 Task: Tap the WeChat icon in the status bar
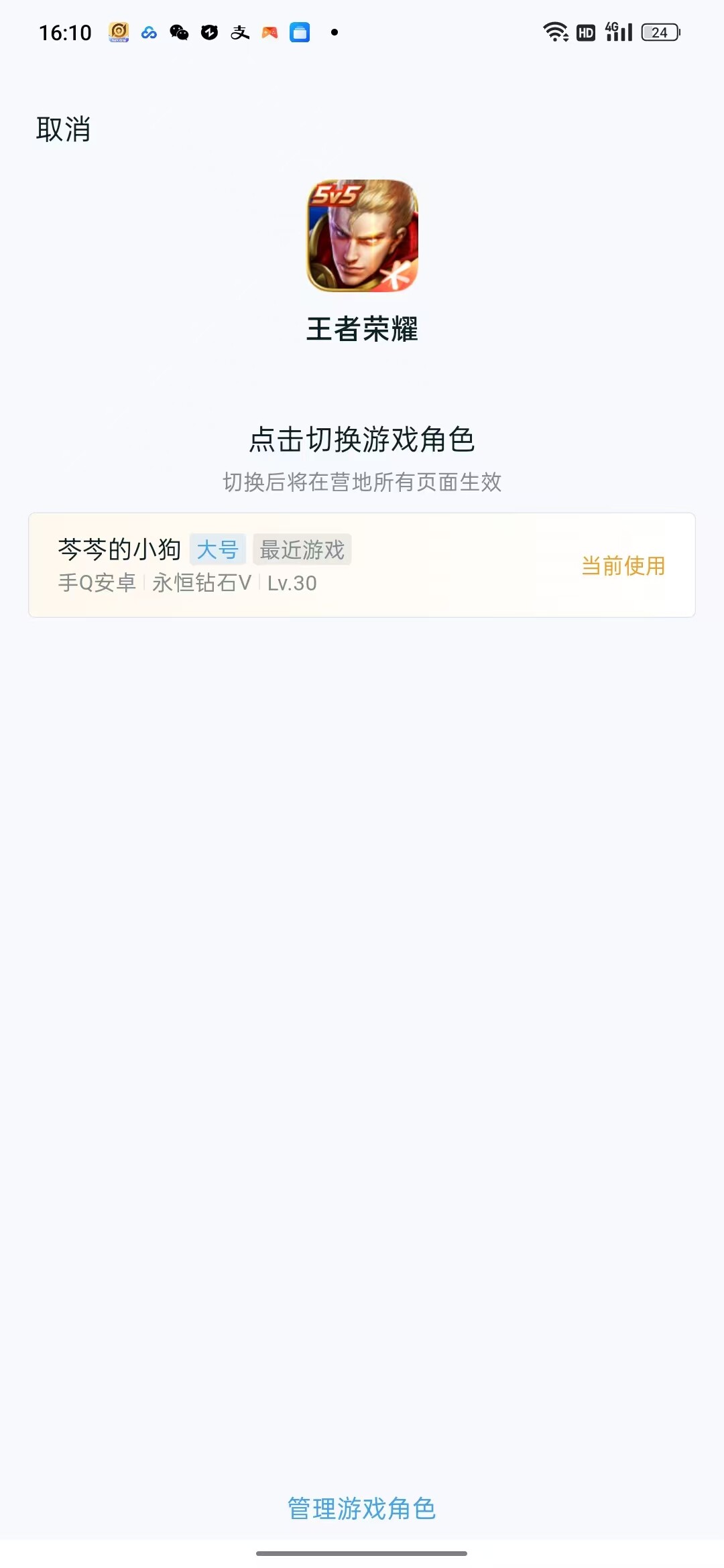click(x=178, y=31)
